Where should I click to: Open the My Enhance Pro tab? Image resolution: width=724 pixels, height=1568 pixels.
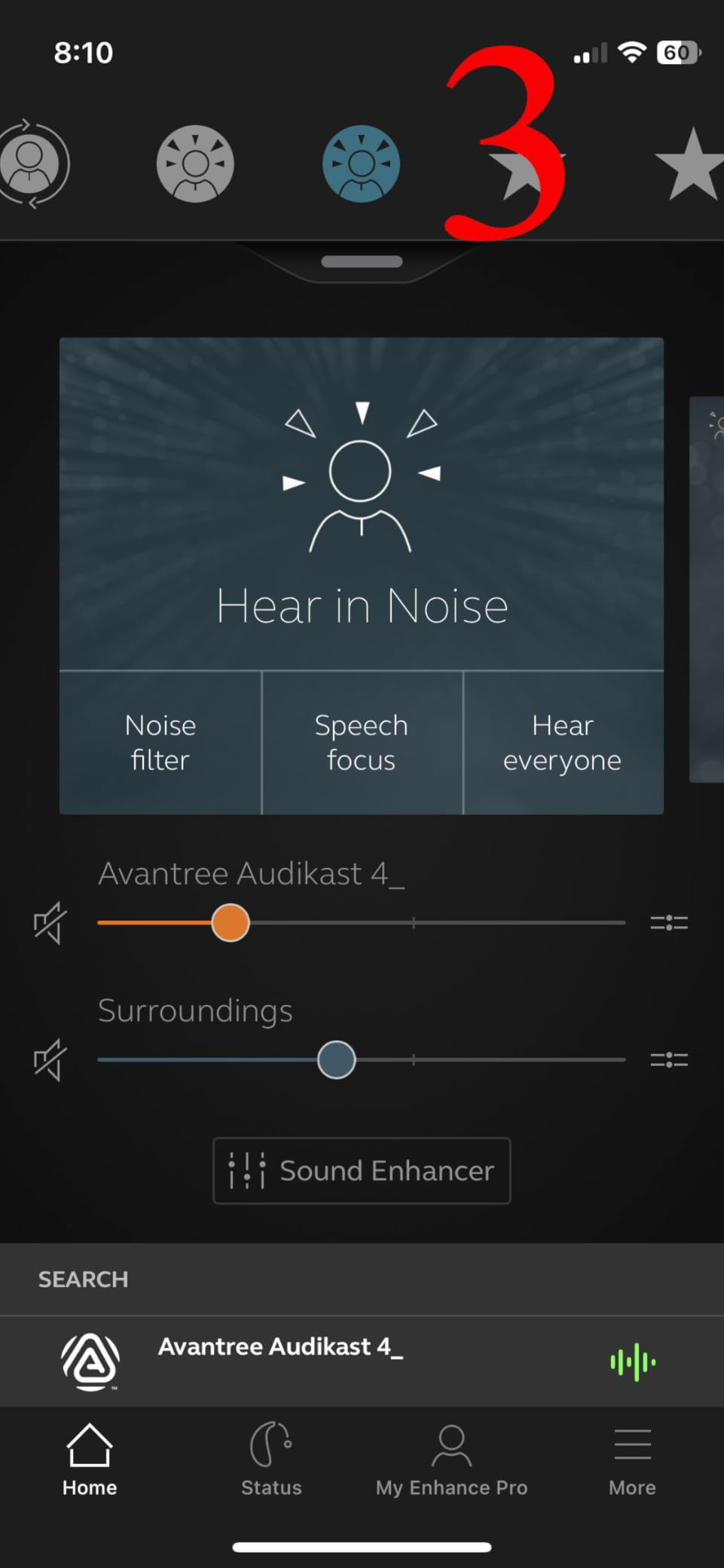click(x=452, y=1459)
